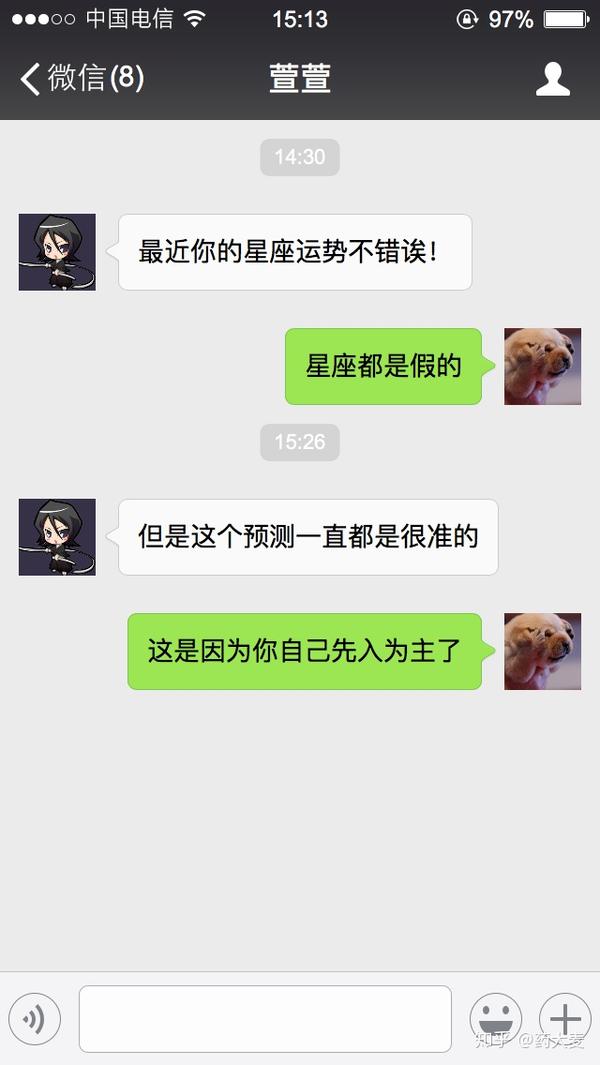Screen dimensions: 600x1065
Task: Tap the puppy avatar beside 星座都是假的
Action: pos(542,366)
